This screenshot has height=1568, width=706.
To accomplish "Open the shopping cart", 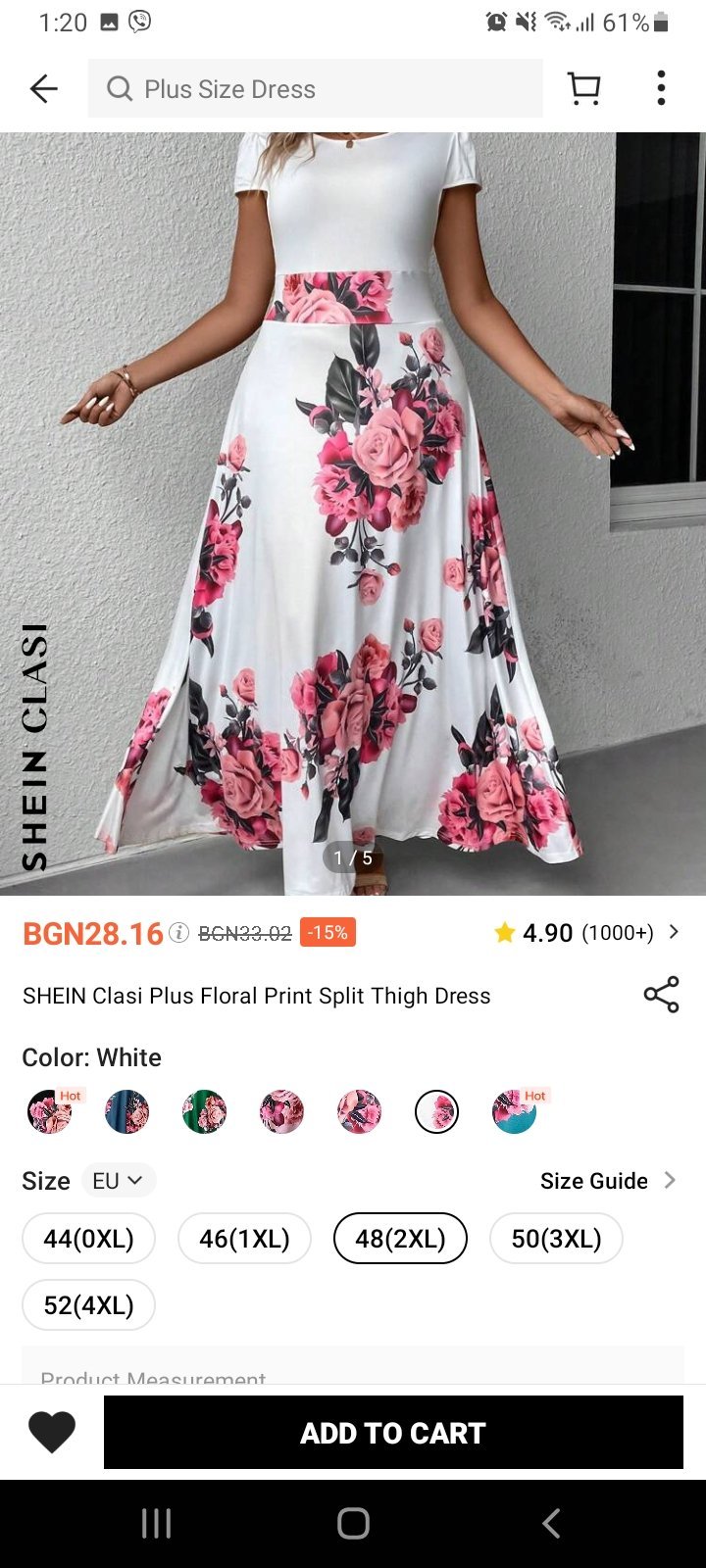I will pos(584,88).
